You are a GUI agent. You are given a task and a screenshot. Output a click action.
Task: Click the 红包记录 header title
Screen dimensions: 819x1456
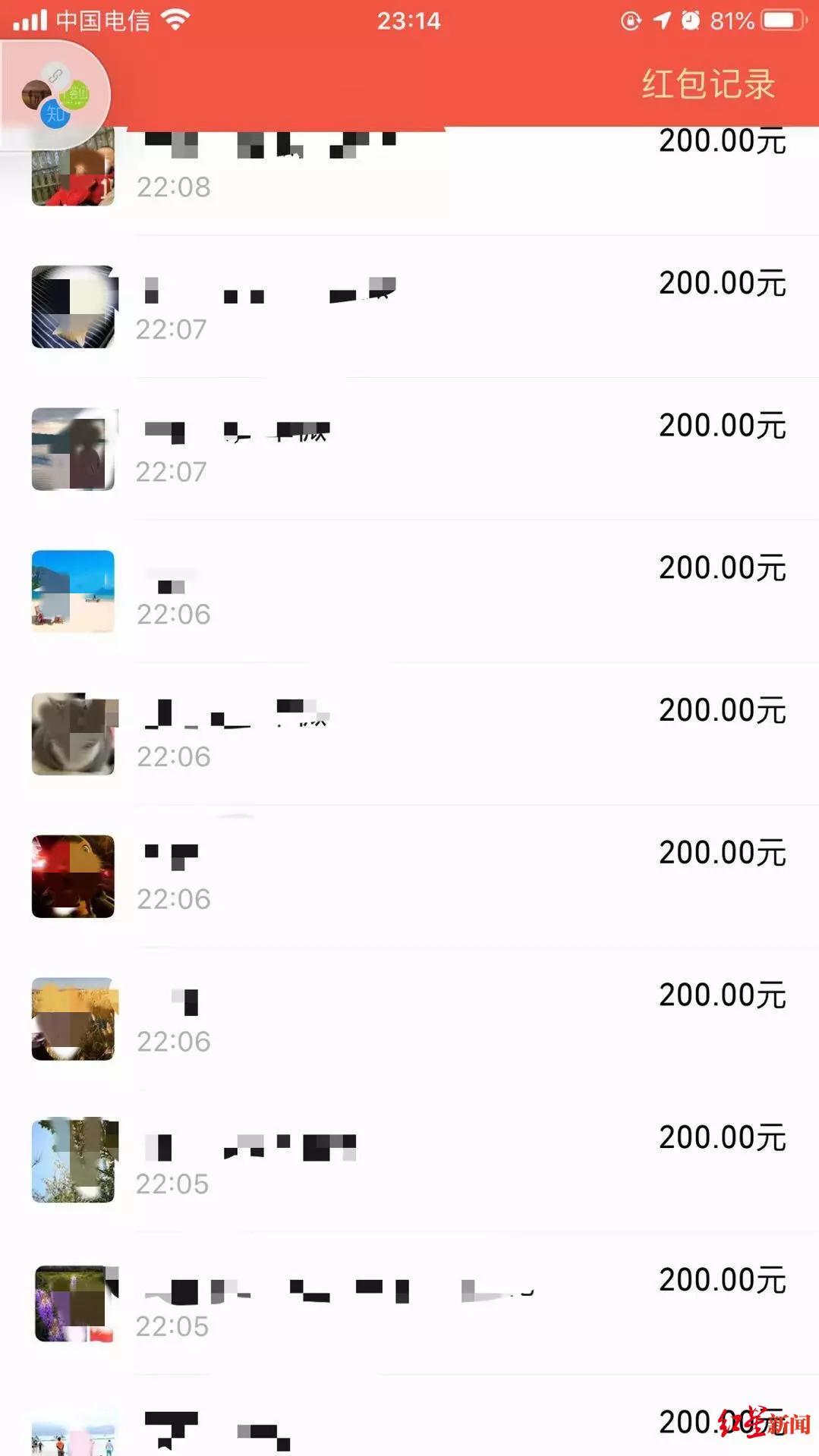[x=707, y=84]
